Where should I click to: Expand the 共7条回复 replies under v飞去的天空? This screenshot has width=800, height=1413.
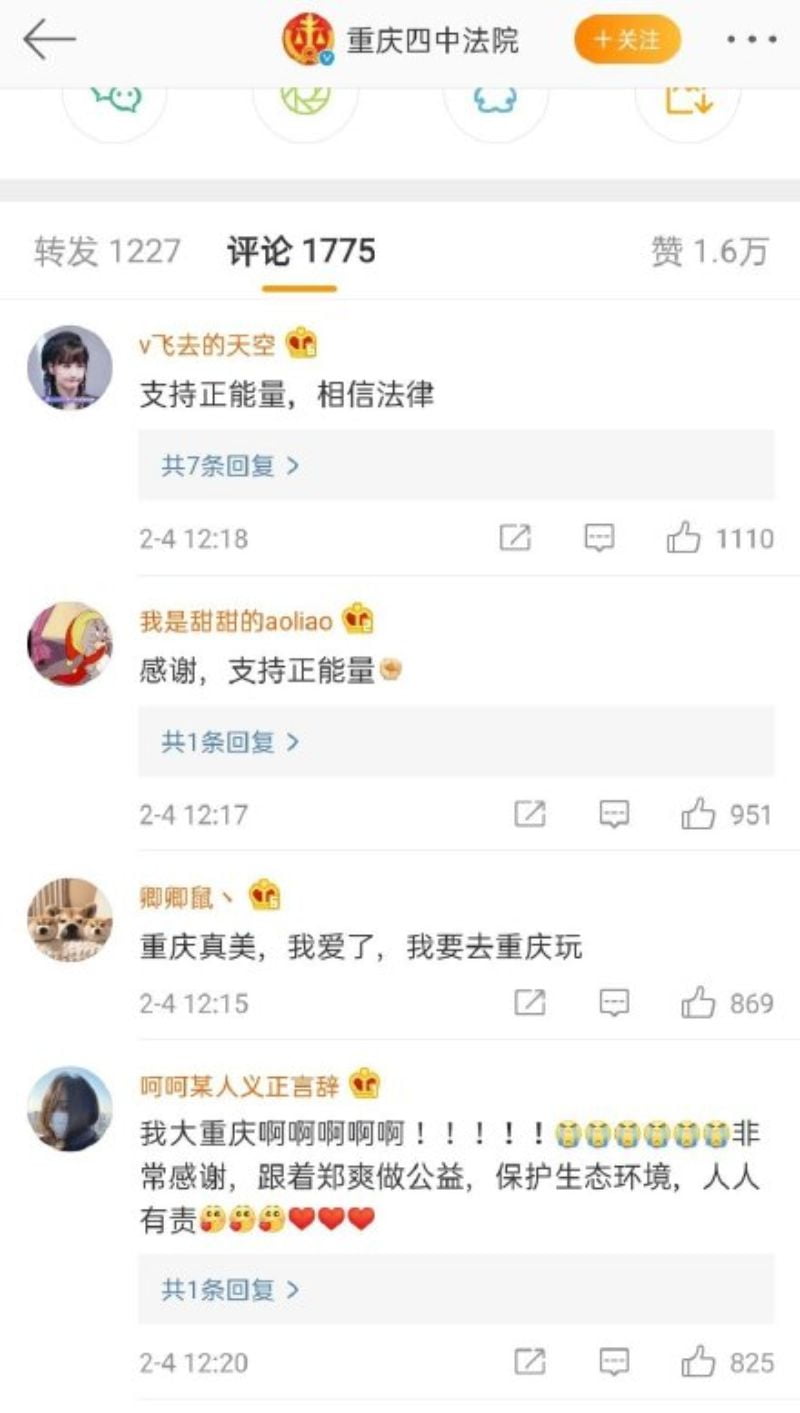click(230, 466)
